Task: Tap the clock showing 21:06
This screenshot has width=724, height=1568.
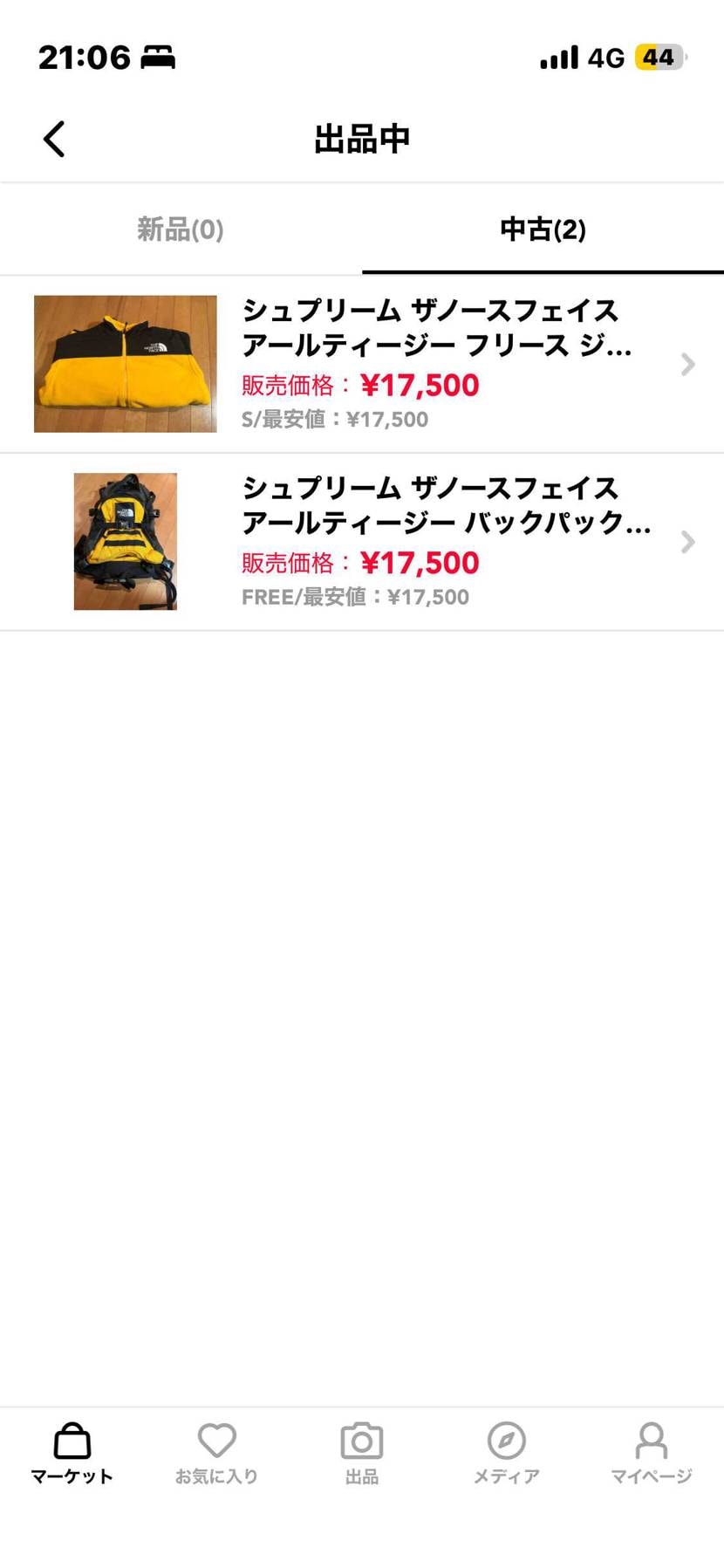Action: click(87, 56)
